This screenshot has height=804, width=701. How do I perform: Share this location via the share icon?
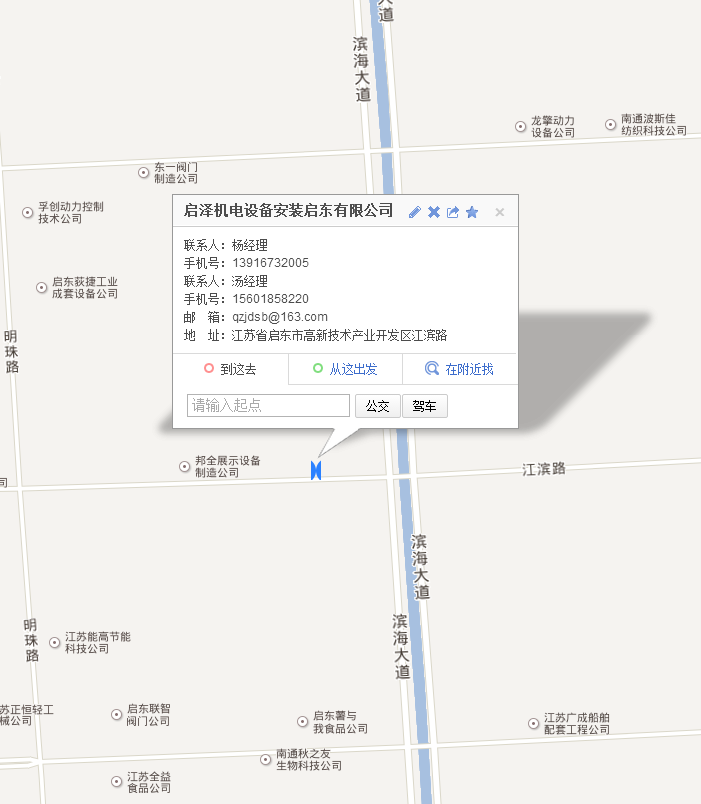point(453,212)
